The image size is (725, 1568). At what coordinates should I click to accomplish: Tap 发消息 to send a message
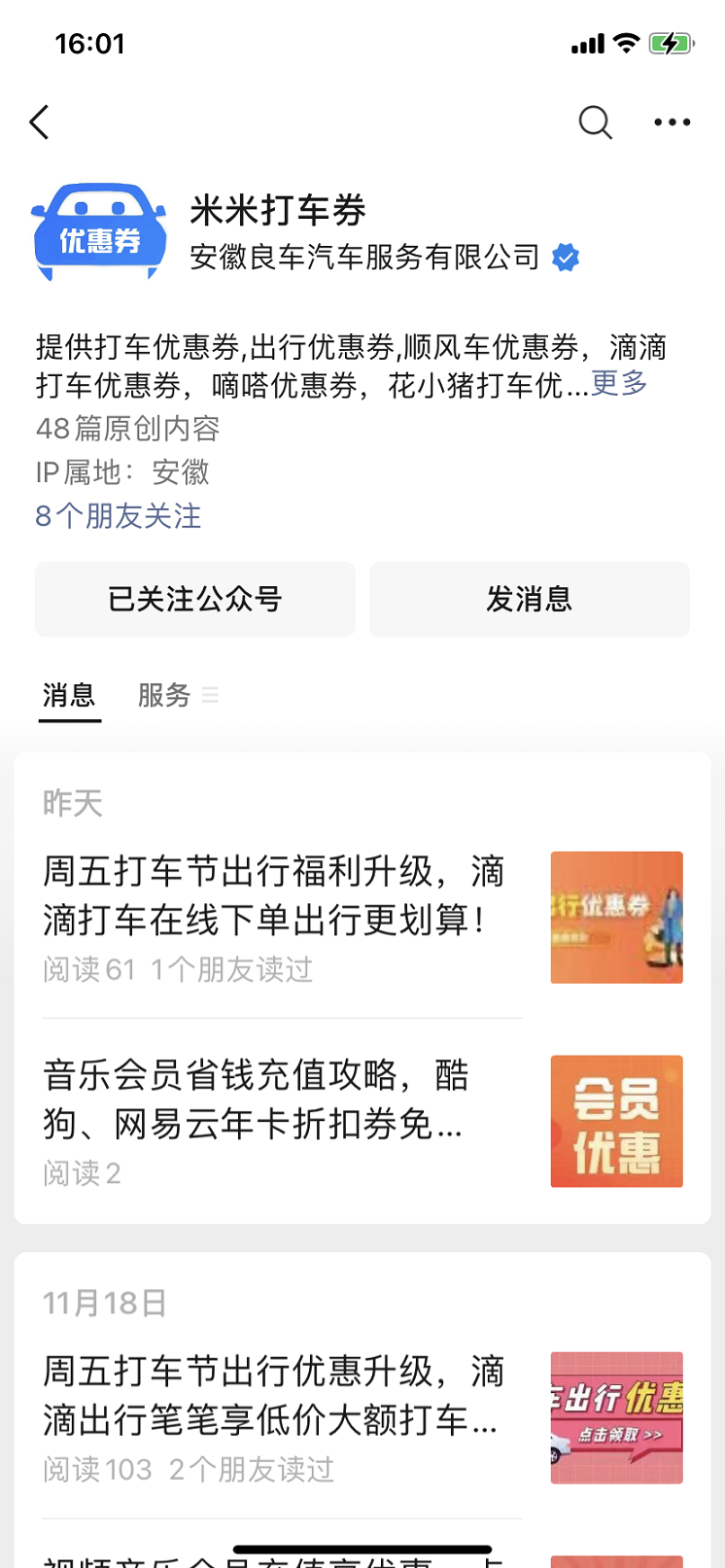coord(530,599)
